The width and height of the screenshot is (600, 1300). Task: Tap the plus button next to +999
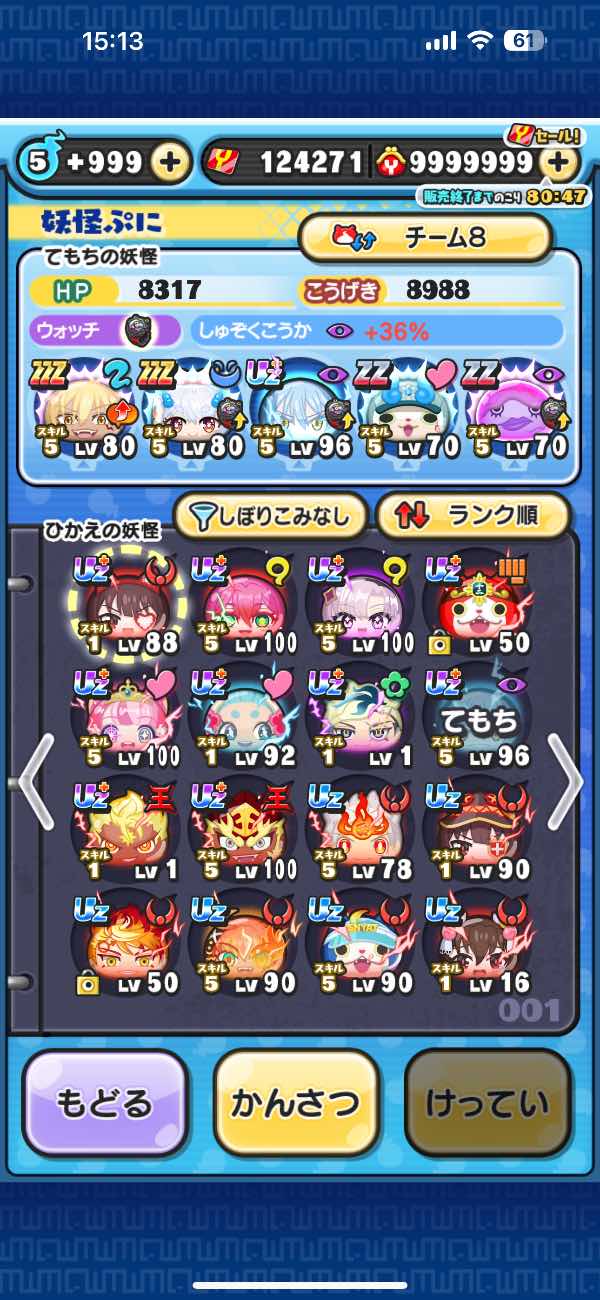coord(171,161)
